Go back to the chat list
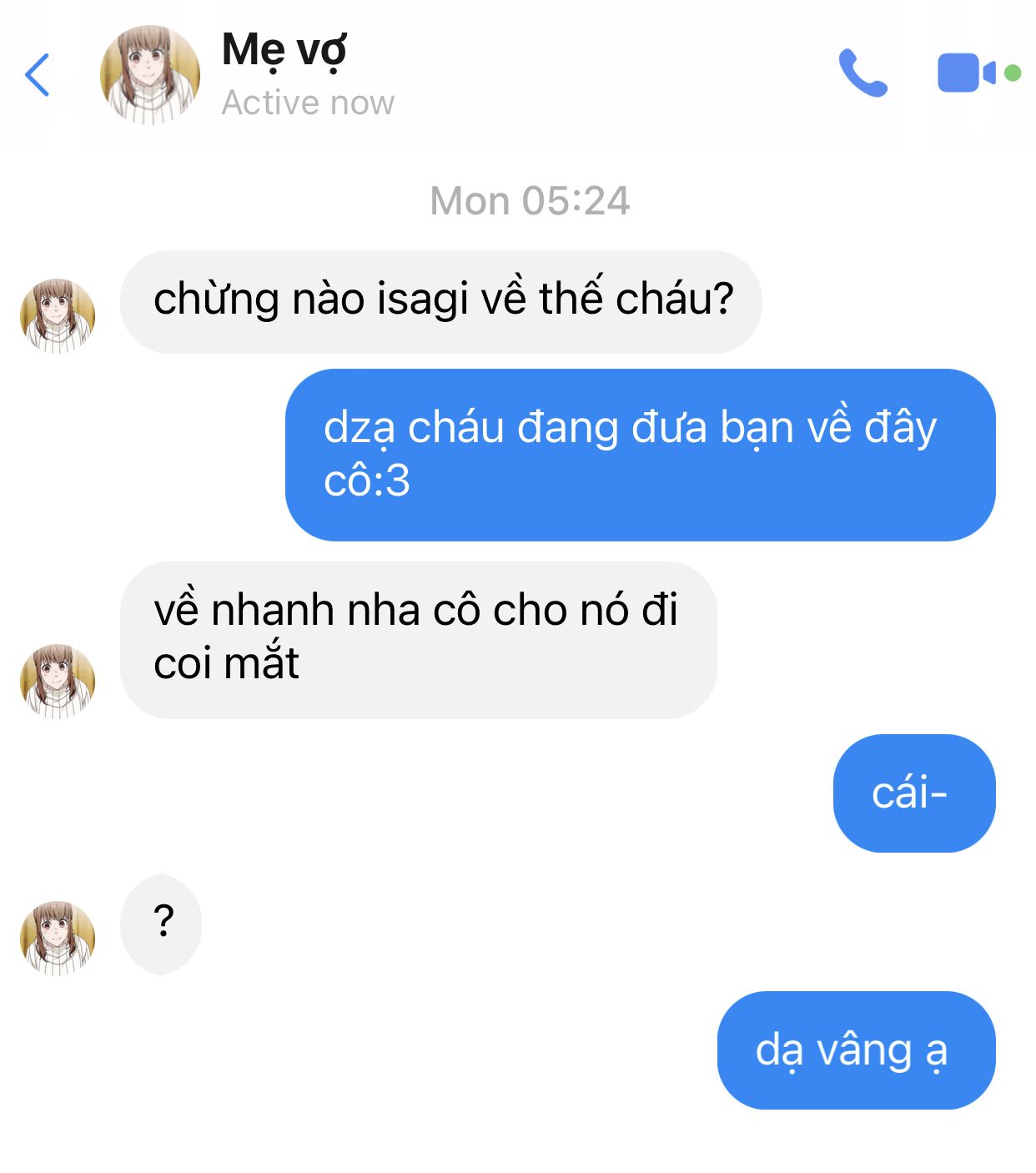The width and height of the screenshot is (1036, 1173). coord(38,75)
